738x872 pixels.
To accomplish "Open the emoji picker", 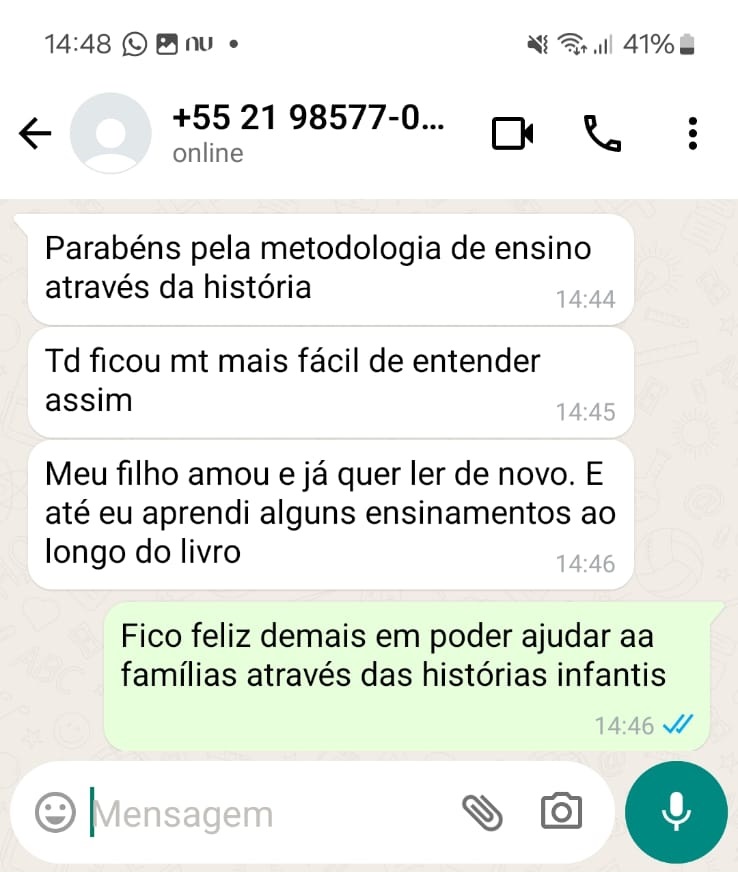I will tap(55, 812).
